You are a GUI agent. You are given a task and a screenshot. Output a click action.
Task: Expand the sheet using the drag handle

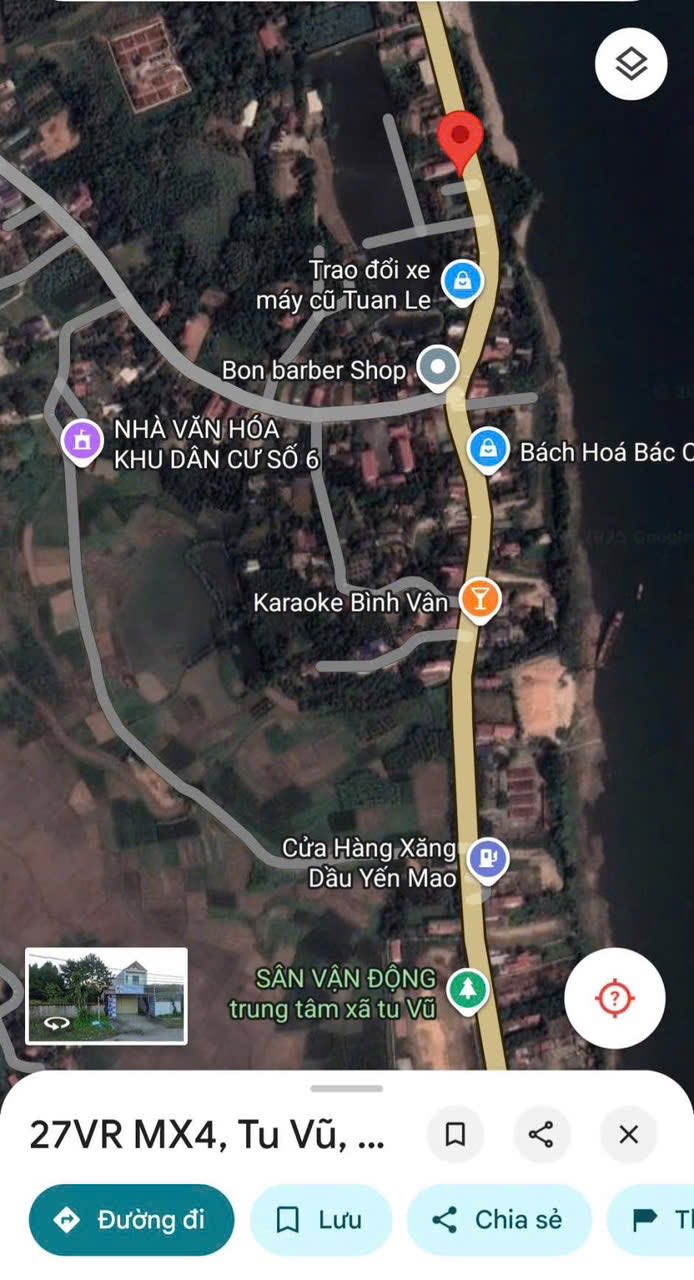click(x=346, y=1088)
